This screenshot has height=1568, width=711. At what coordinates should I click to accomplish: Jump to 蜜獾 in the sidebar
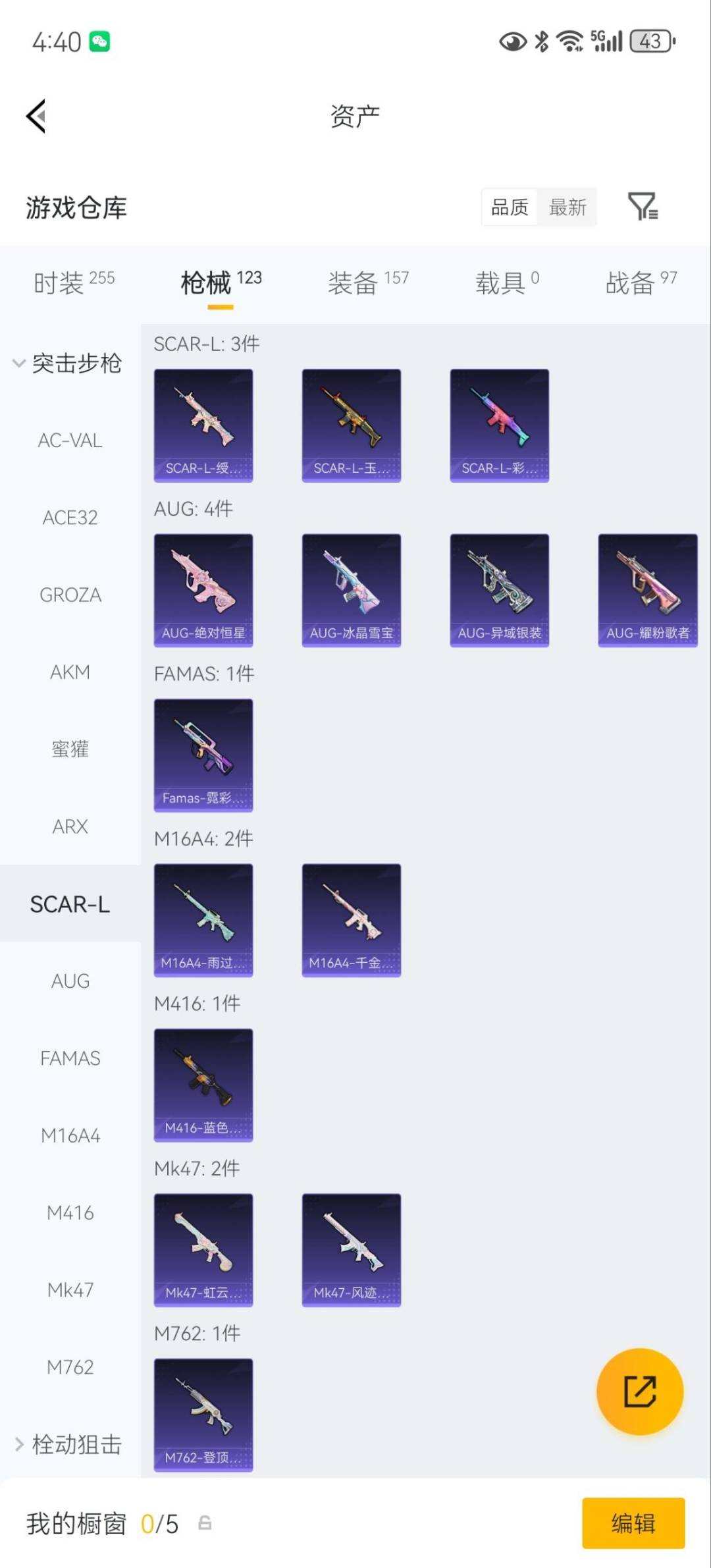coord(70,749)
